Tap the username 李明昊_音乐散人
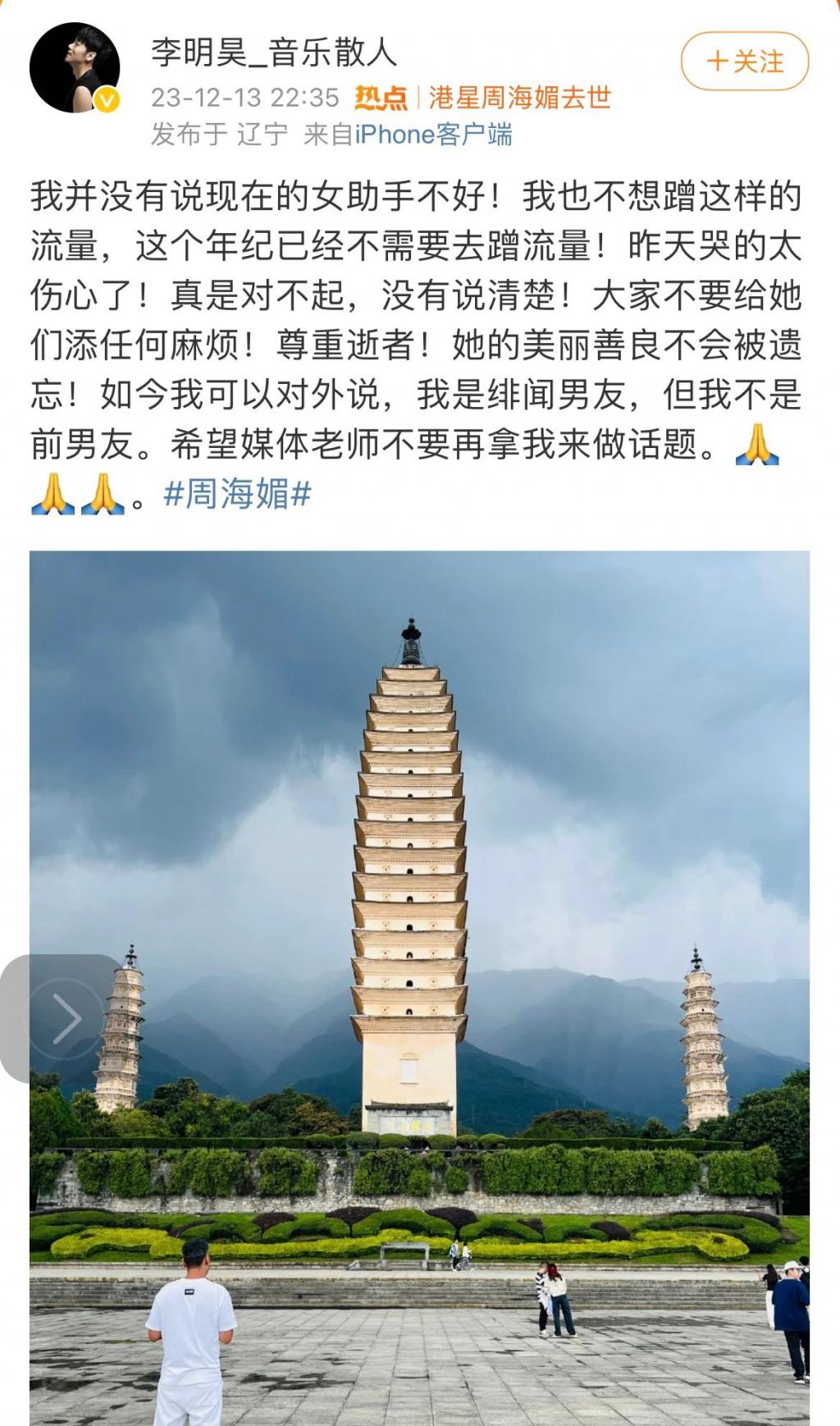 pyautogui.click(x=274, y=53)
